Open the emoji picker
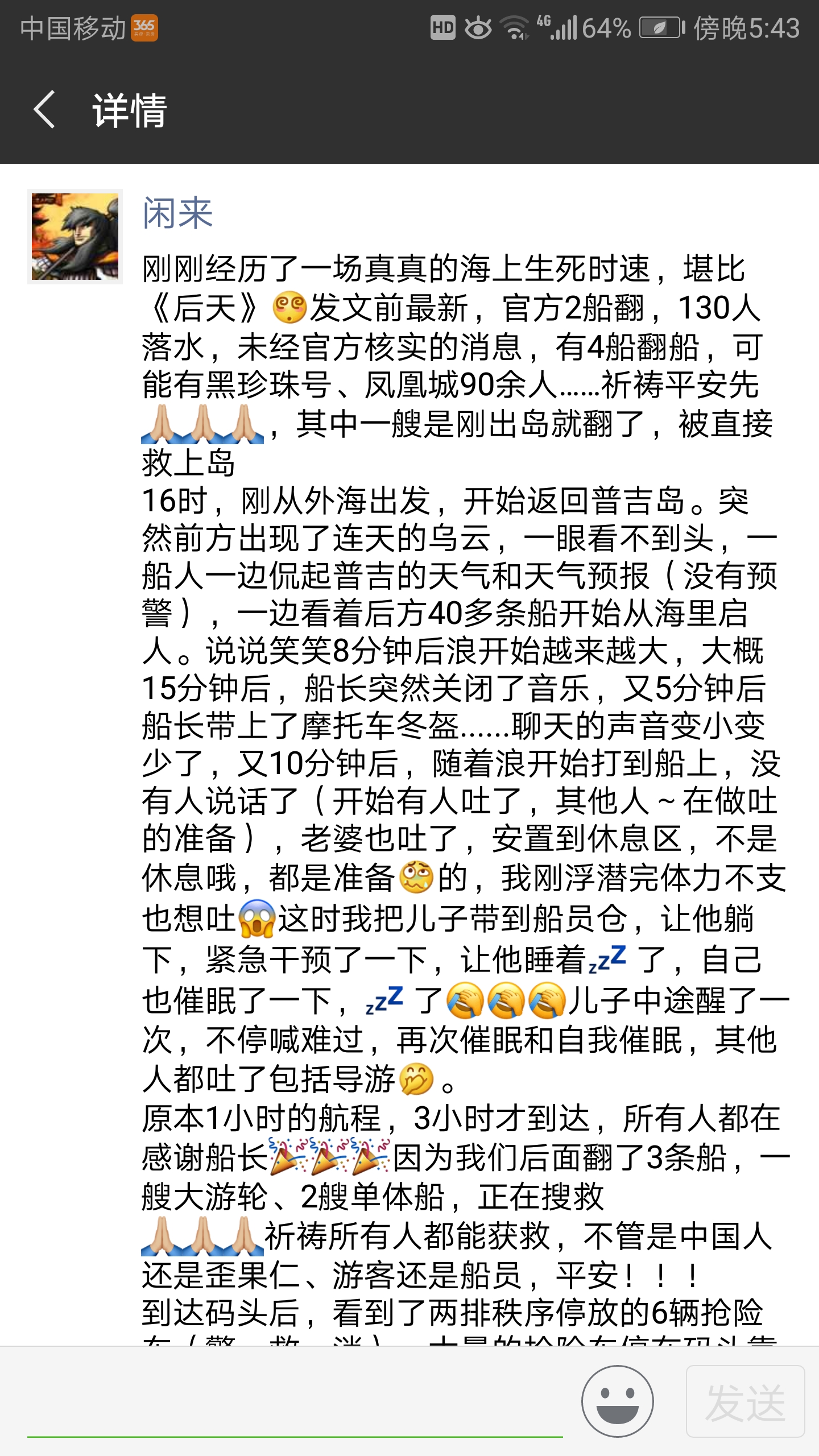 click(x=617, y=1401)
